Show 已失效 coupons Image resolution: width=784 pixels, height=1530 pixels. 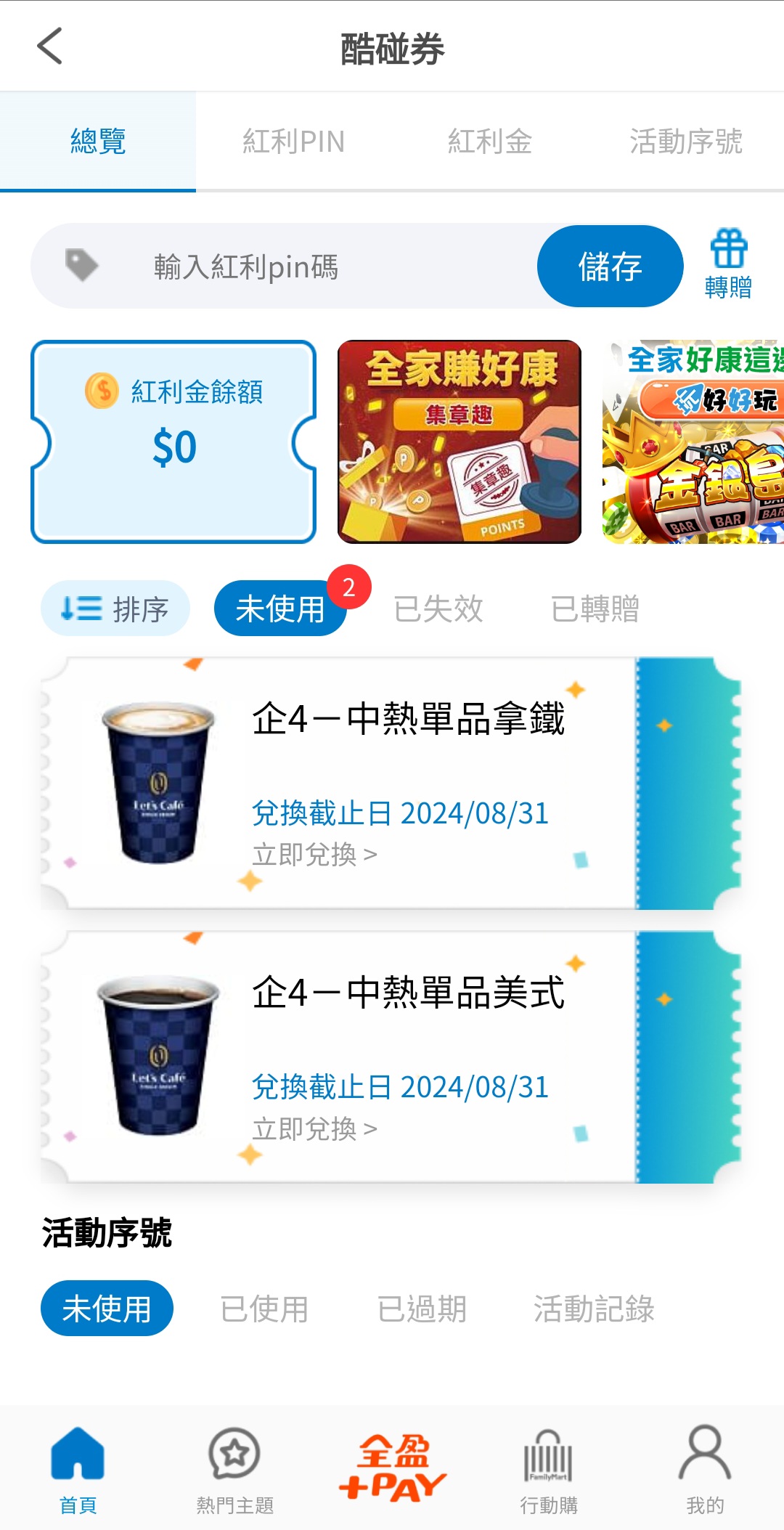[438, 609]
